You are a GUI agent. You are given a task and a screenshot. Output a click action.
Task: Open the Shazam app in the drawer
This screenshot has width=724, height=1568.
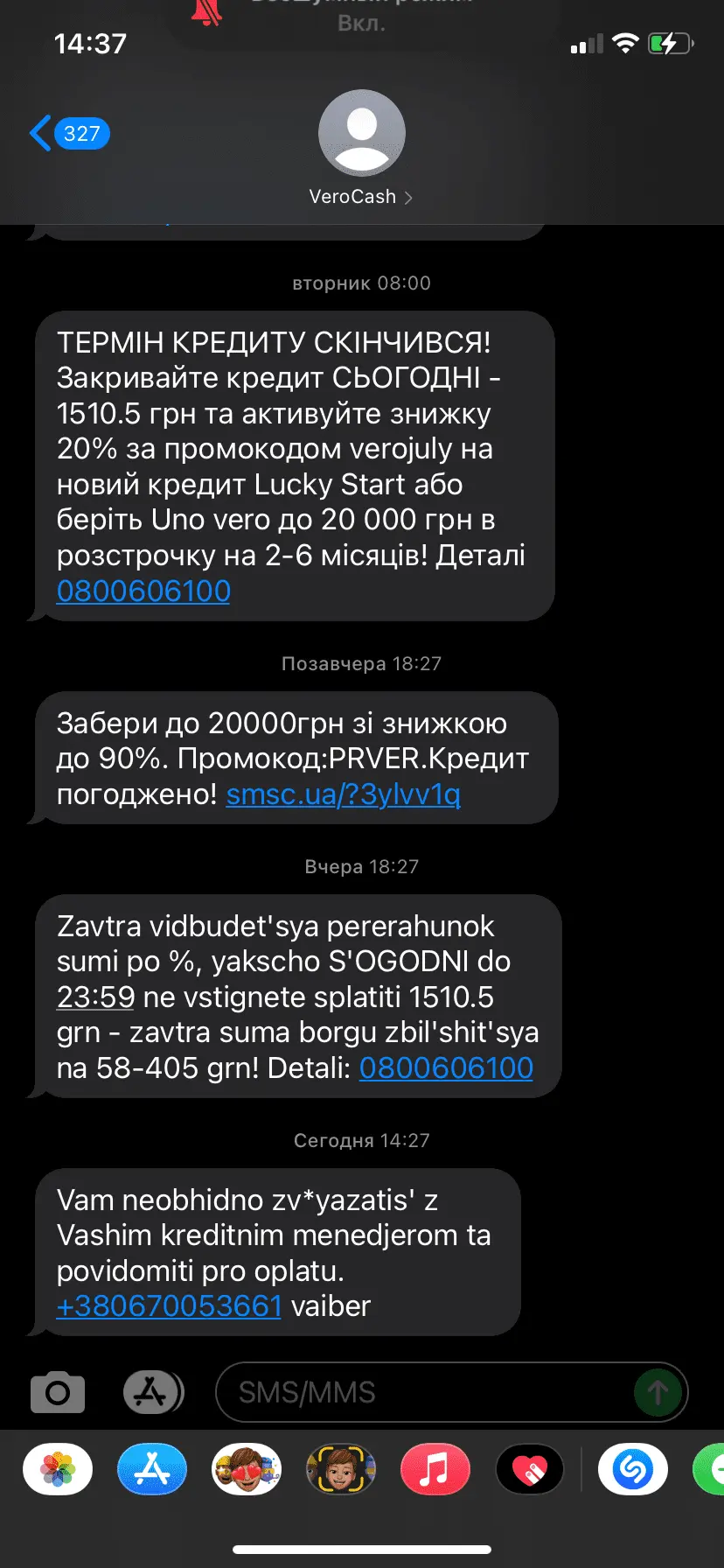coord(633,1469)
